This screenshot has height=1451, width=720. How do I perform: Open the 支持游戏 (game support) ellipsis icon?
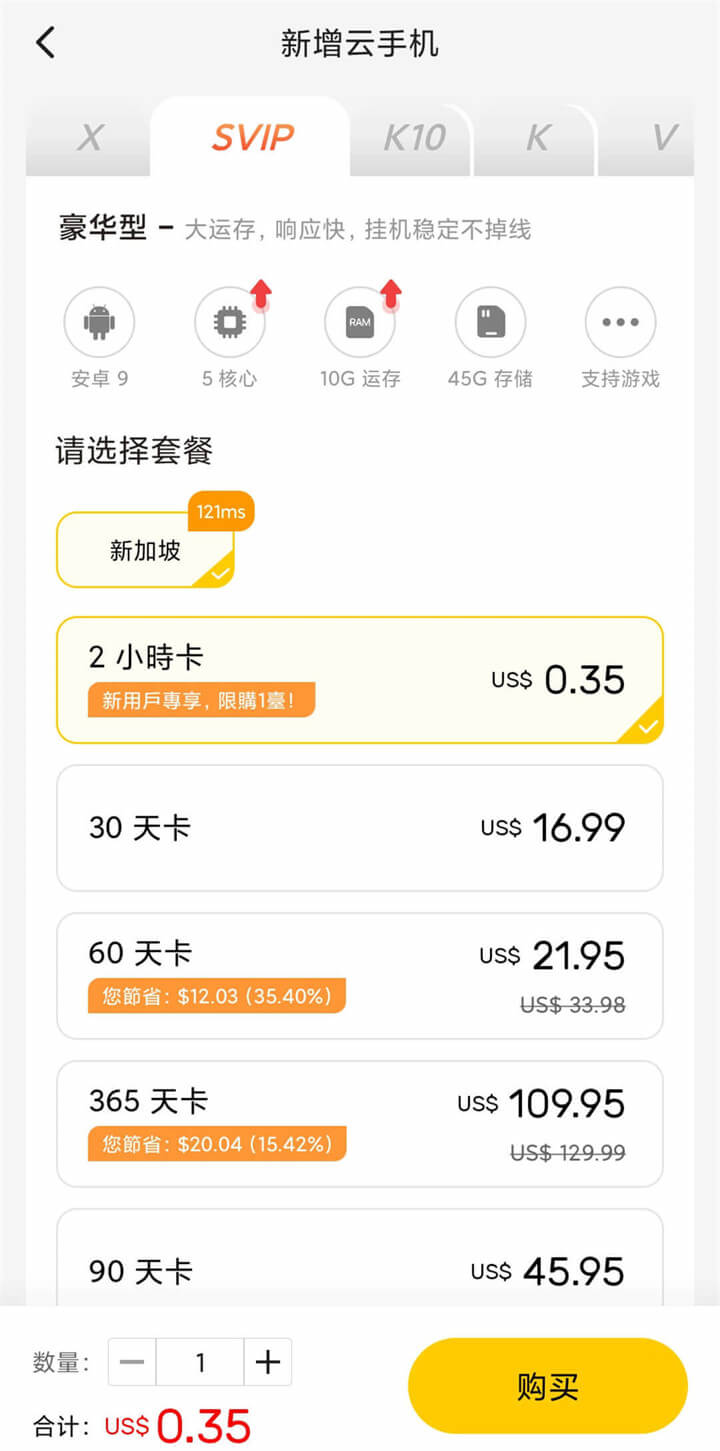pos(620,322)
